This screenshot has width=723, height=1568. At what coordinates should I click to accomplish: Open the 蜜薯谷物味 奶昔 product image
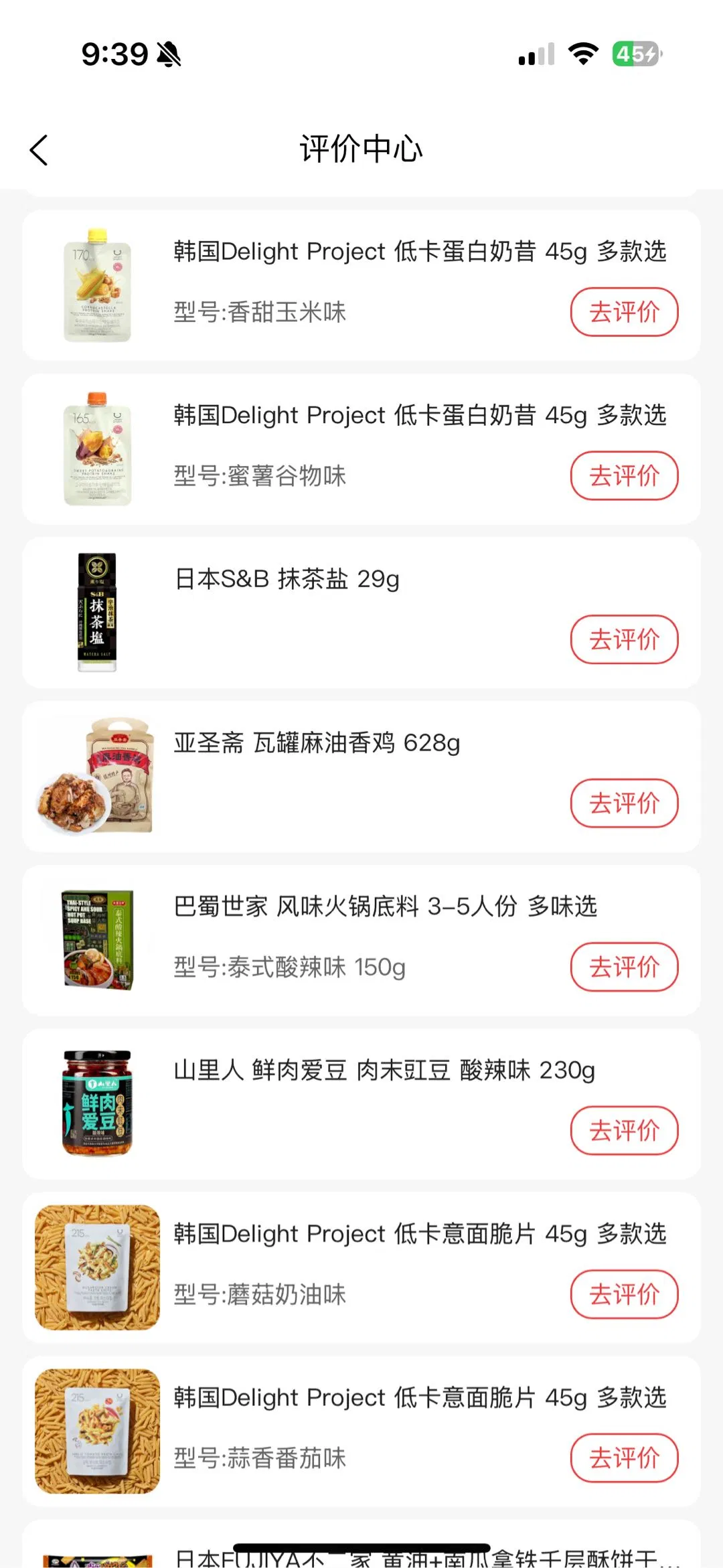point(98,449)
